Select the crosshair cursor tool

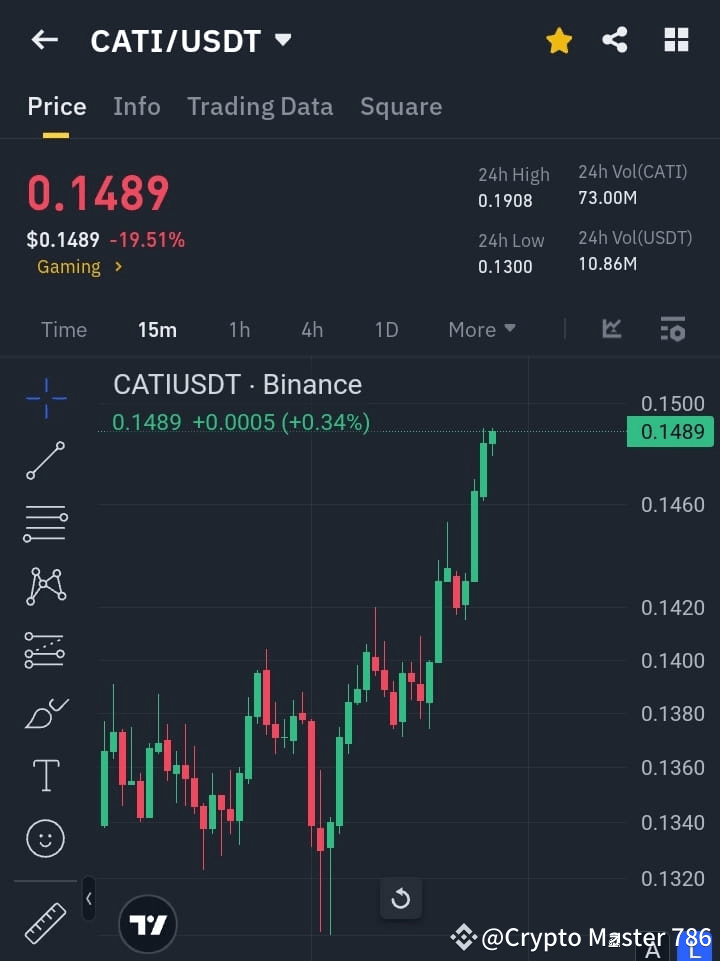[x=45, y=398]
